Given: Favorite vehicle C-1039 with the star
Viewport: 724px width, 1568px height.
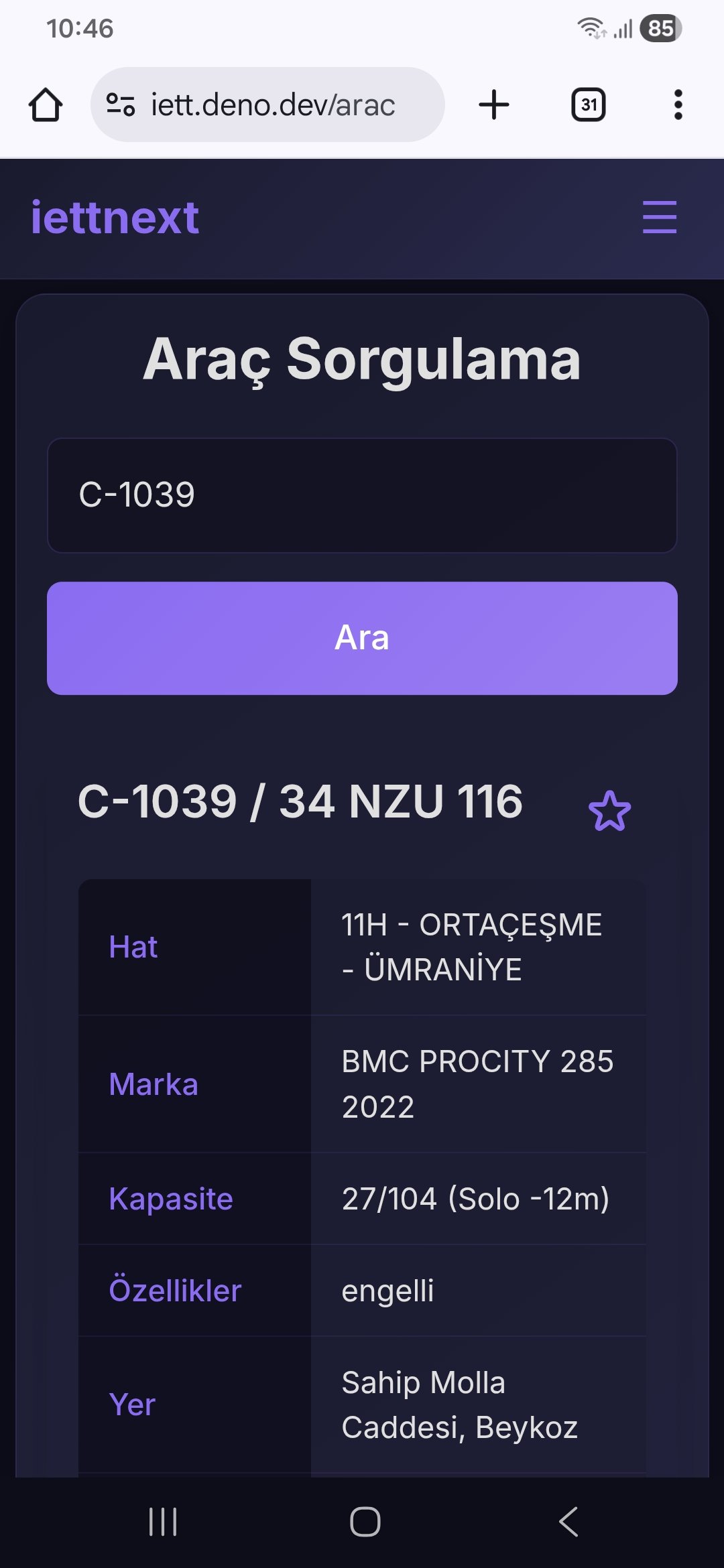Looking at the screenshot, I should pyautogui.click(x=609, y=811).
